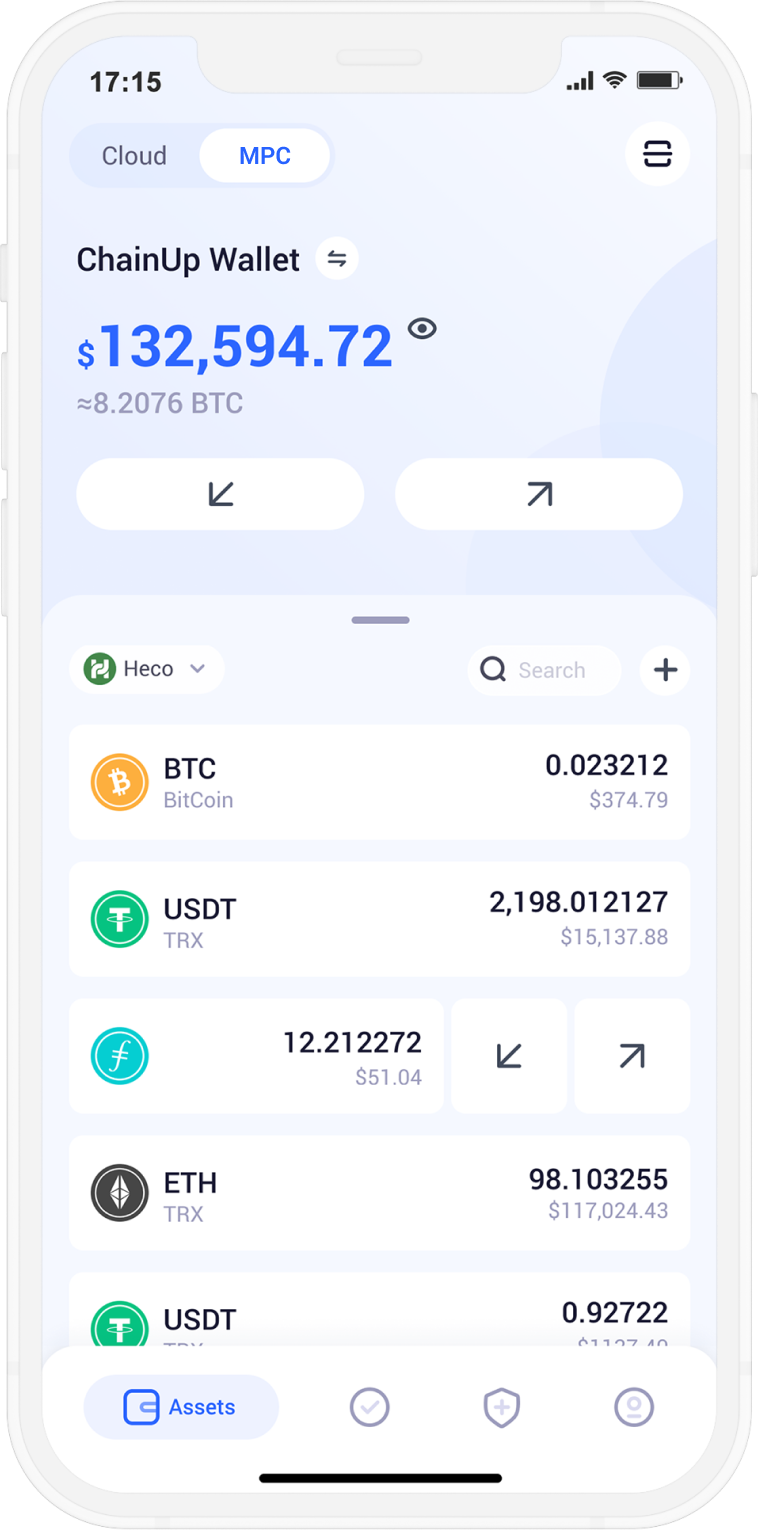
Task: Select the MPC tab
Action: pos(265,156)
